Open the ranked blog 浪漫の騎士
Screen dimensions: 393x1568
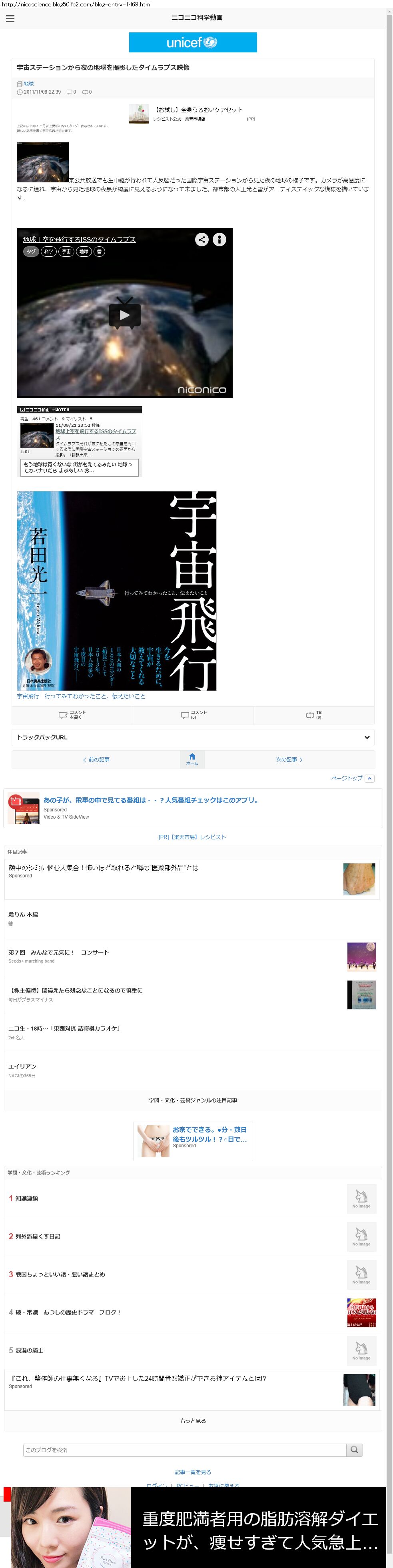click(29, 1350)
